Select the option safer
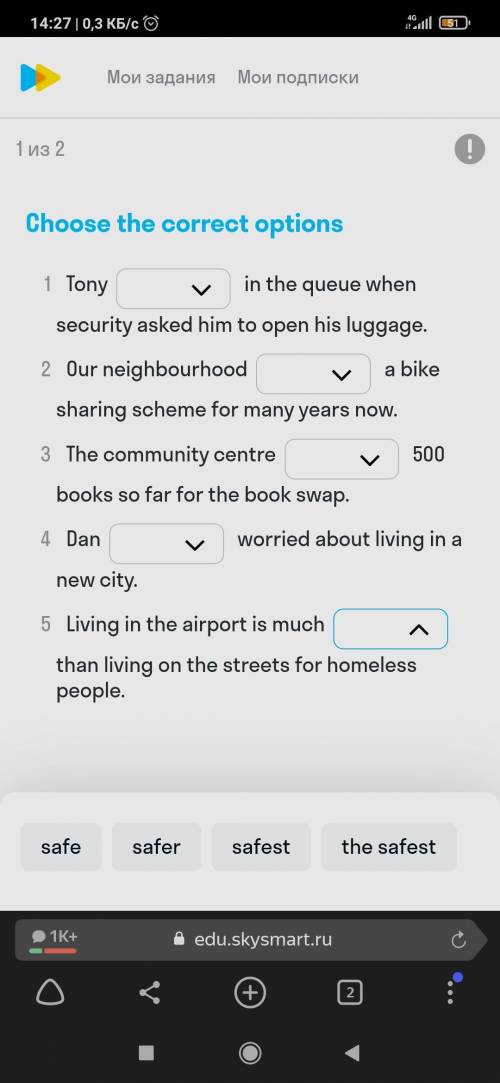 (x=156, y=847)
